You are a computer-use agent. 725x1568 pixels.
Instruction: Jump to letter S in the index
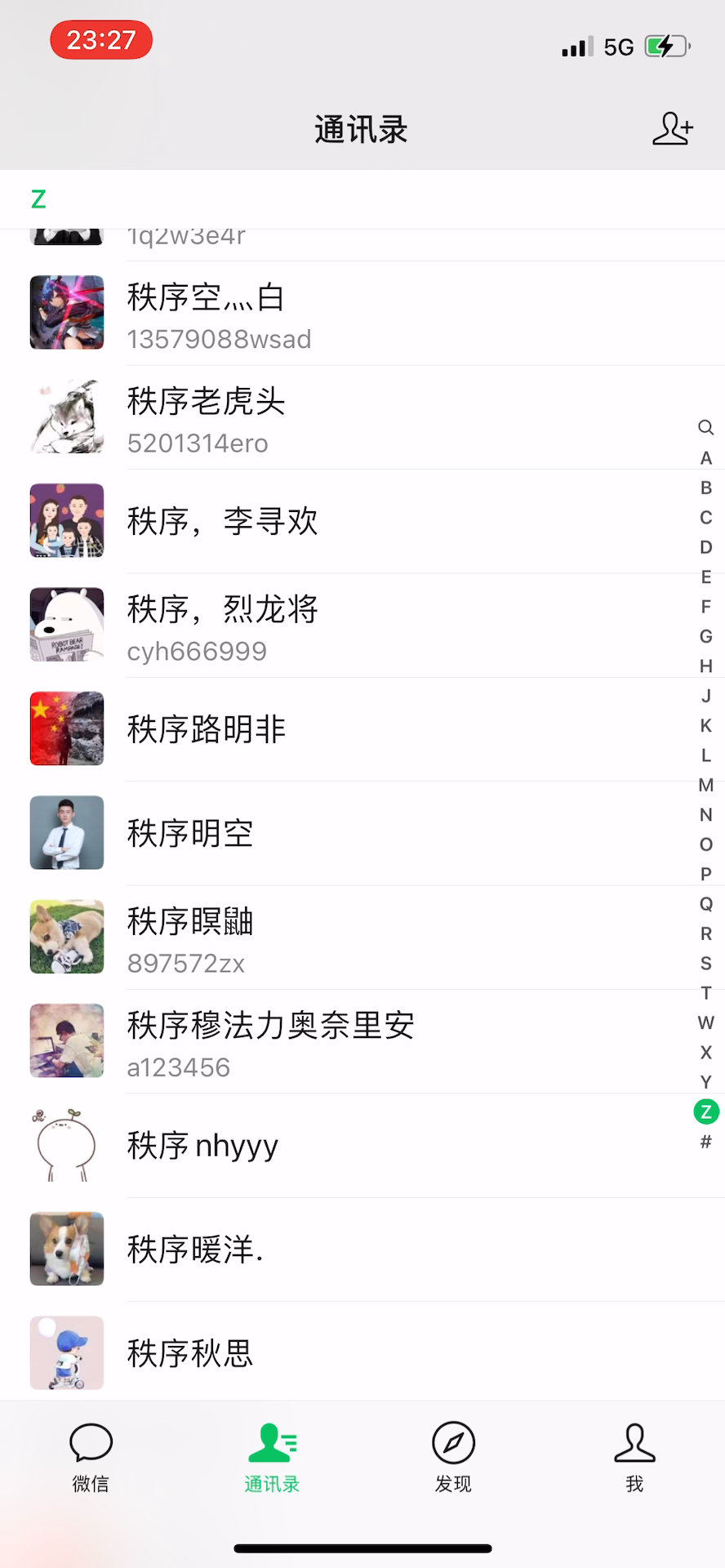(x=706, y=964)
